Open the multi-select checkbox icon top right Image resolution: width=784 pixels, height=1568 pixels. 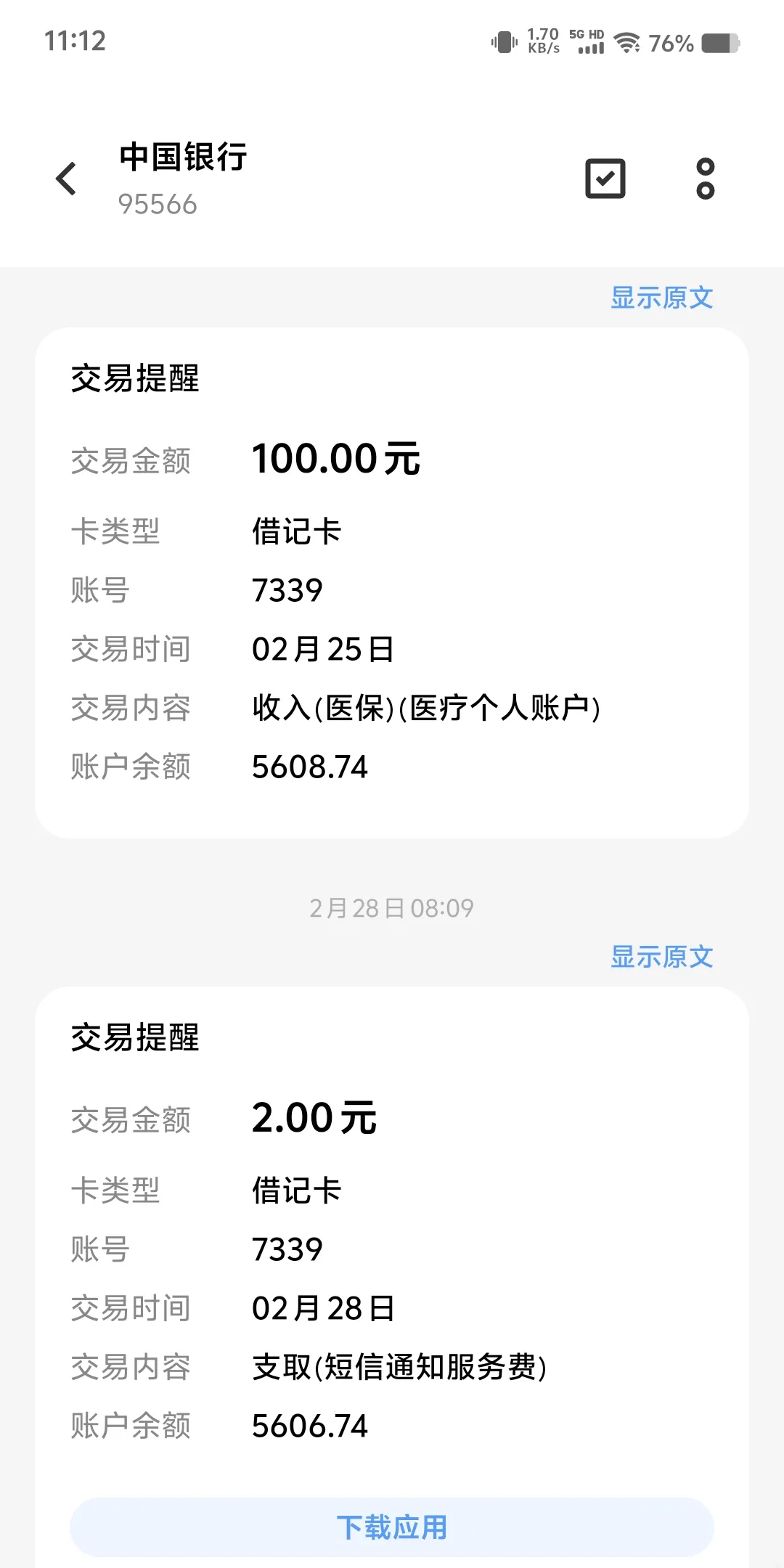[605, 177]
